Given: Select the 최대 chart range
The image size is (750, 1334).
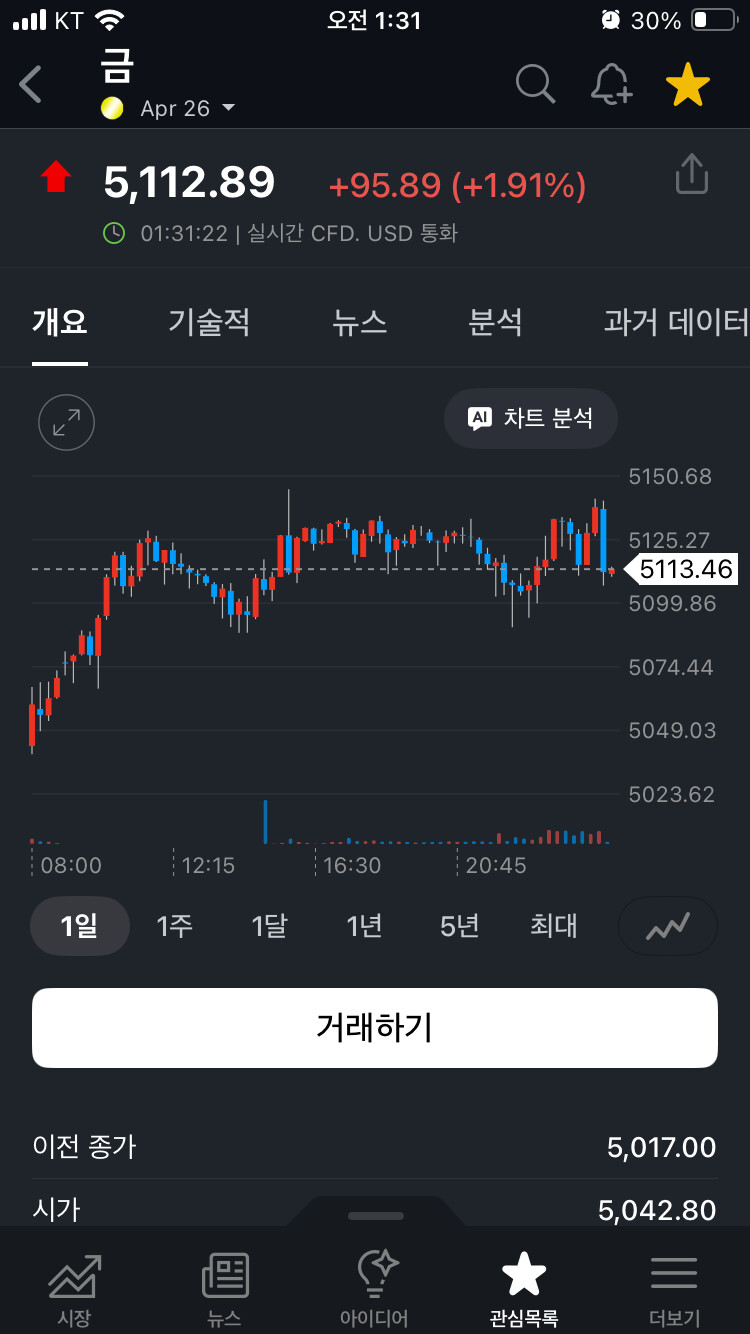Looking at the screenshot, I should [x=554, y=926].
